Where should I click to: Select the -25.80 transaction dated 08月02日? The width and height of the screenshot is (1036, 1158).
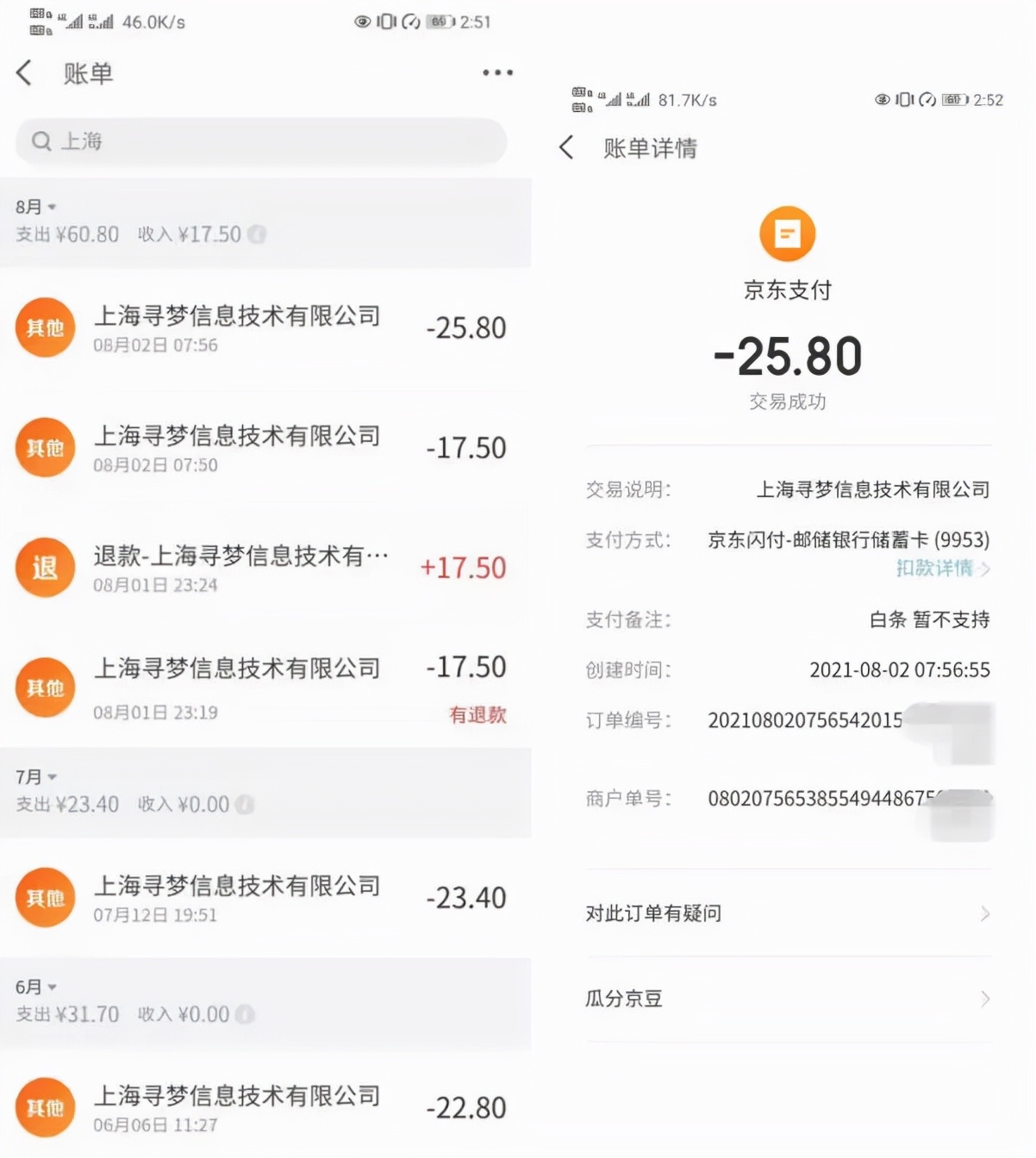pos(259,327)
